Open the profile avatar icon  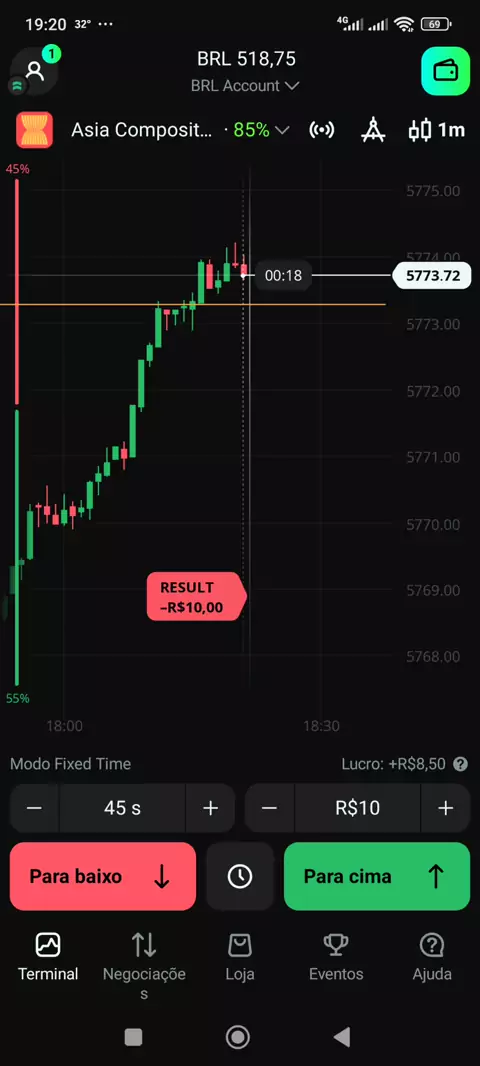click(34, 70)
